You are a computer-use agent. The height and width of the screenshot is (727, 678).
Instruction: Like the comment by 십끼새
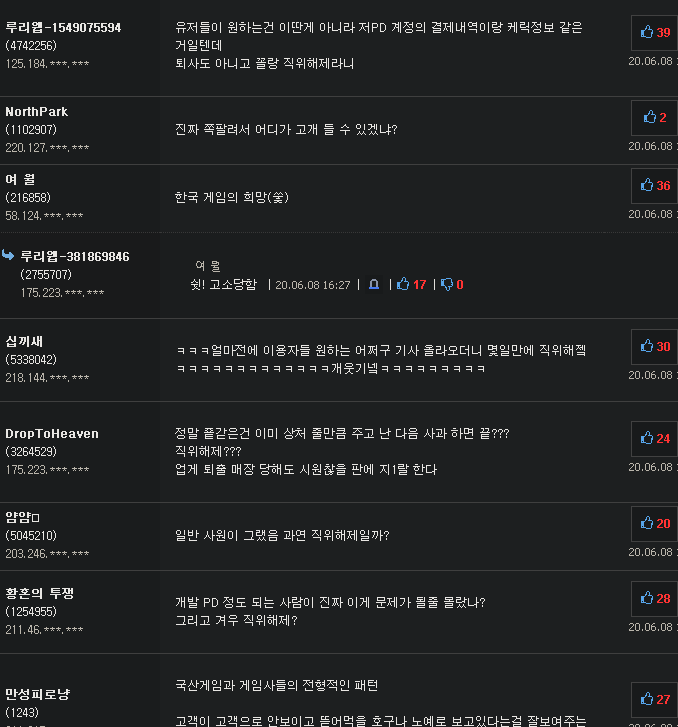[654, 347]
